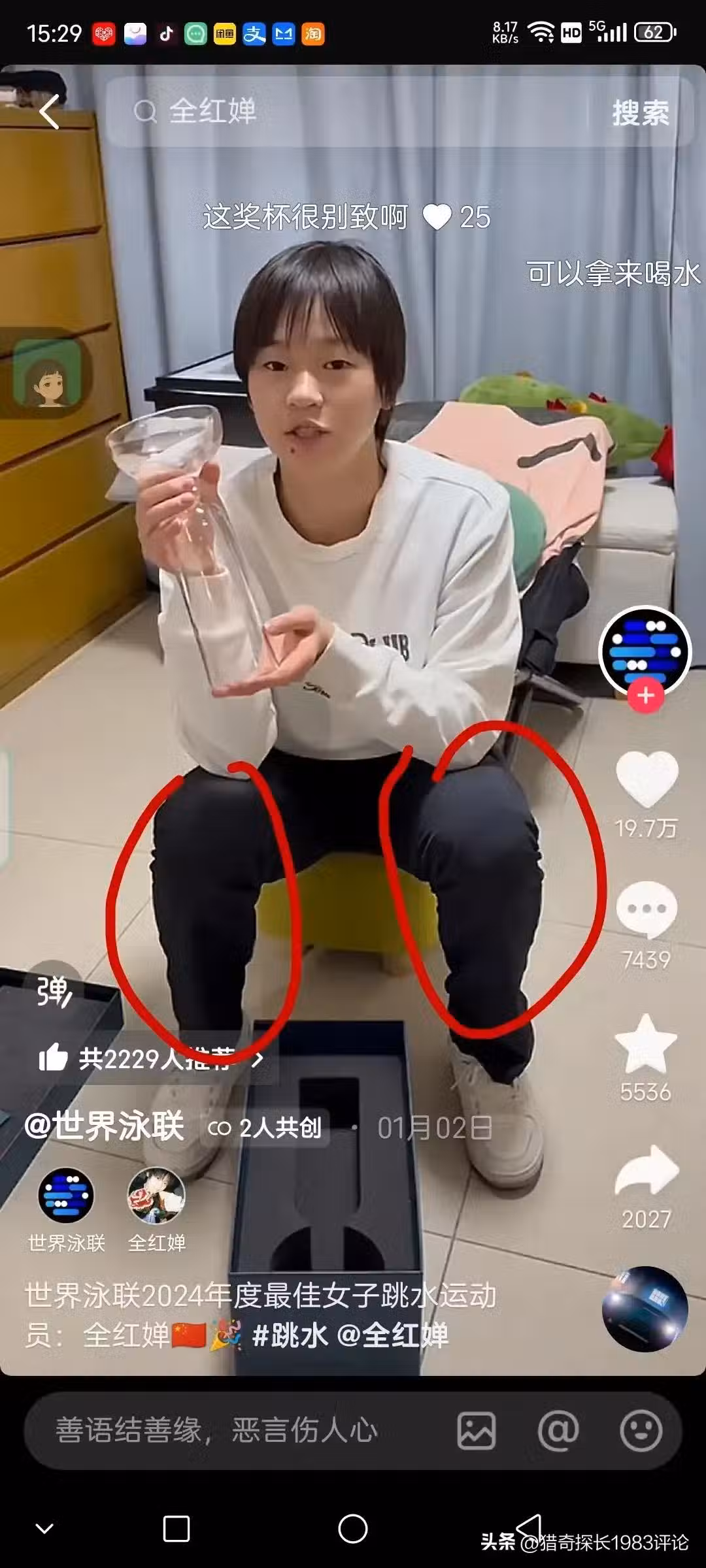
Task: View the 2人共创 co-creators chip
Action: (x=265, y=1128)
